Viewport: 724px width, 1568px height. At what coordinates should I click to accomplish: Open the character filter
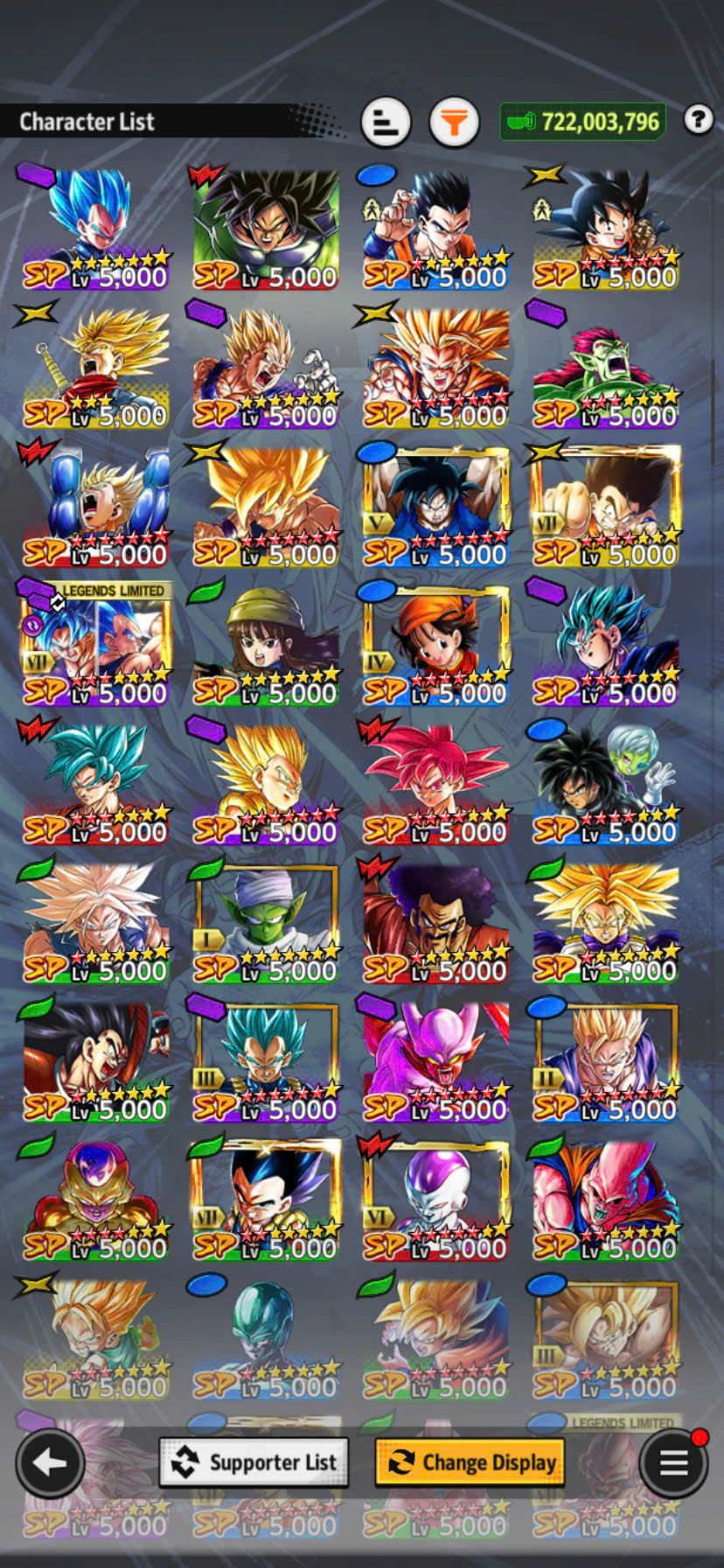(x=454, y=122)
